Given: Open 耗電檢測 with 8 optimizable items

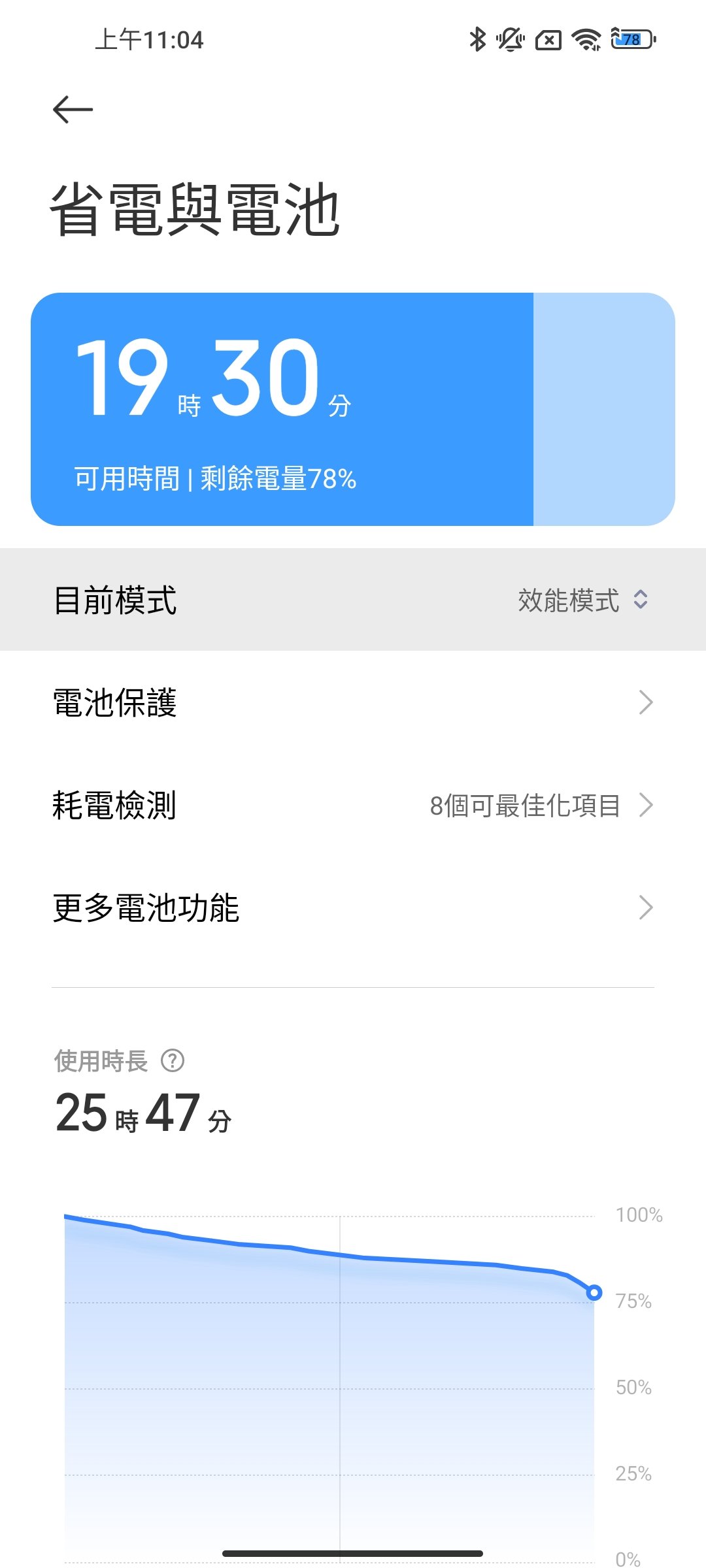Looking at the screenshot, I should (353, 806).
